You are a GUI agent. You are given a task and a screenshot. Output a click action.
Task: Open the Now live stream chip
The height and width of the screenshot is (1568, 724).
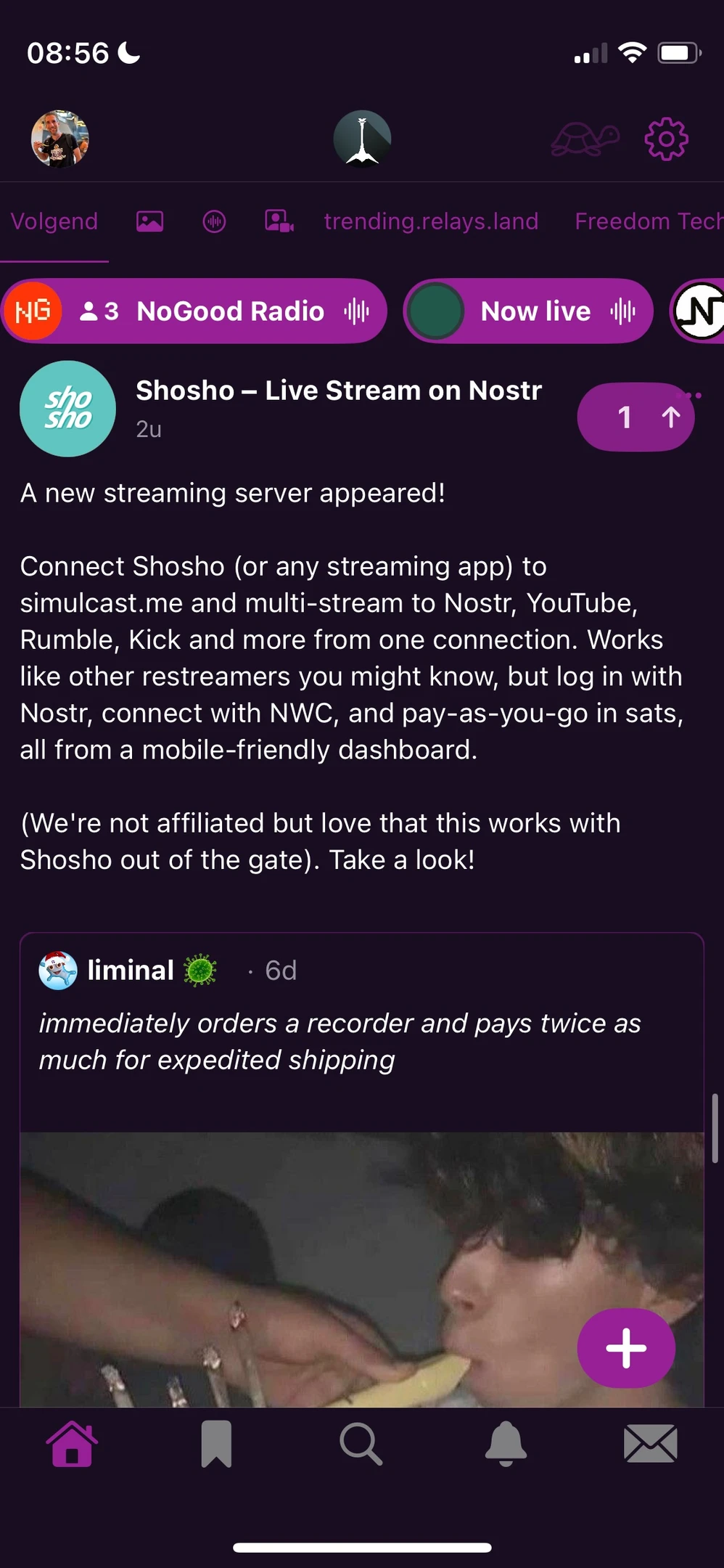point(528,311)
